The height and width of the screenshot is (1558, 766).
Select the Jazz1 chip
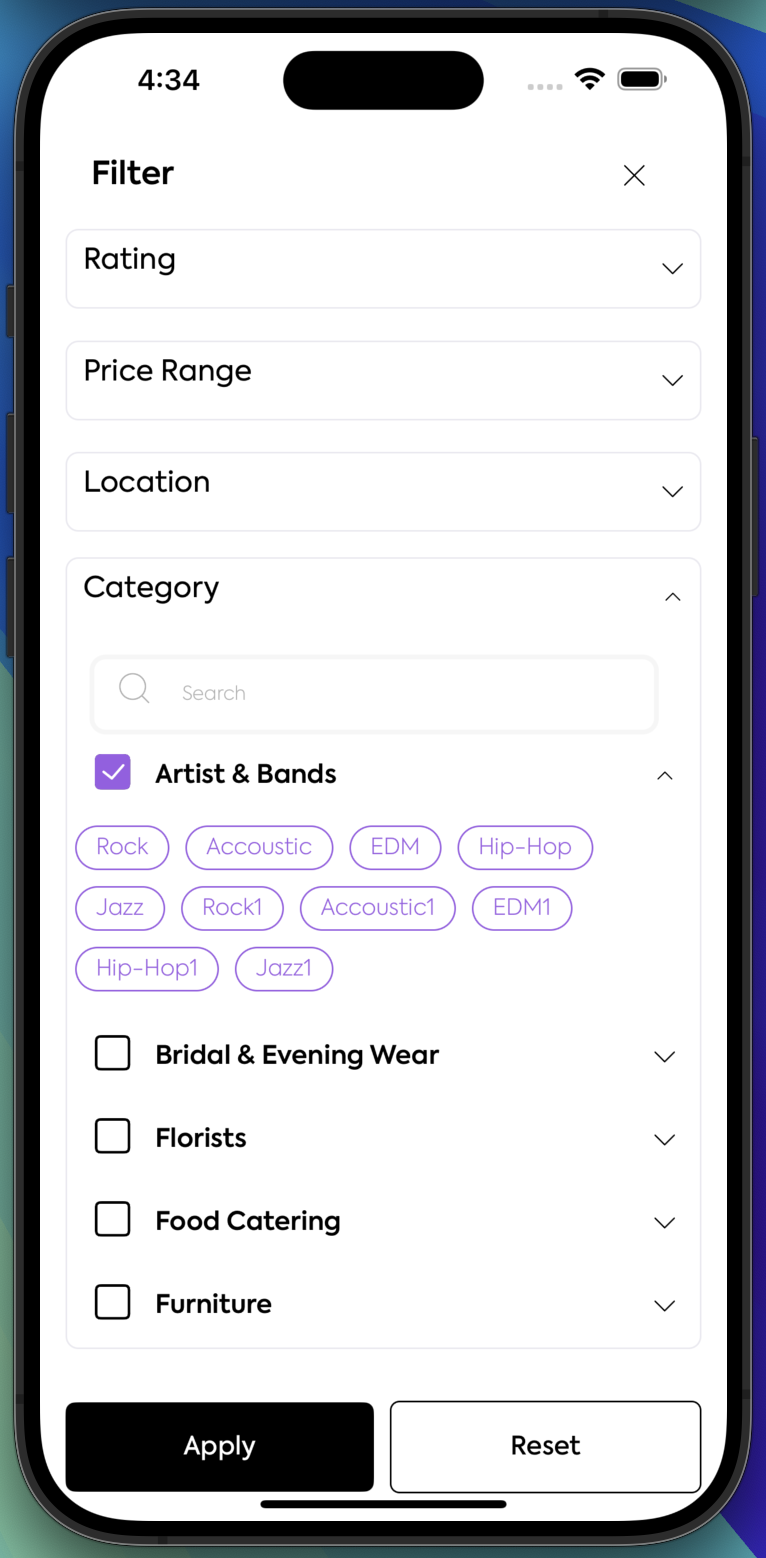(x=284, y=969)
